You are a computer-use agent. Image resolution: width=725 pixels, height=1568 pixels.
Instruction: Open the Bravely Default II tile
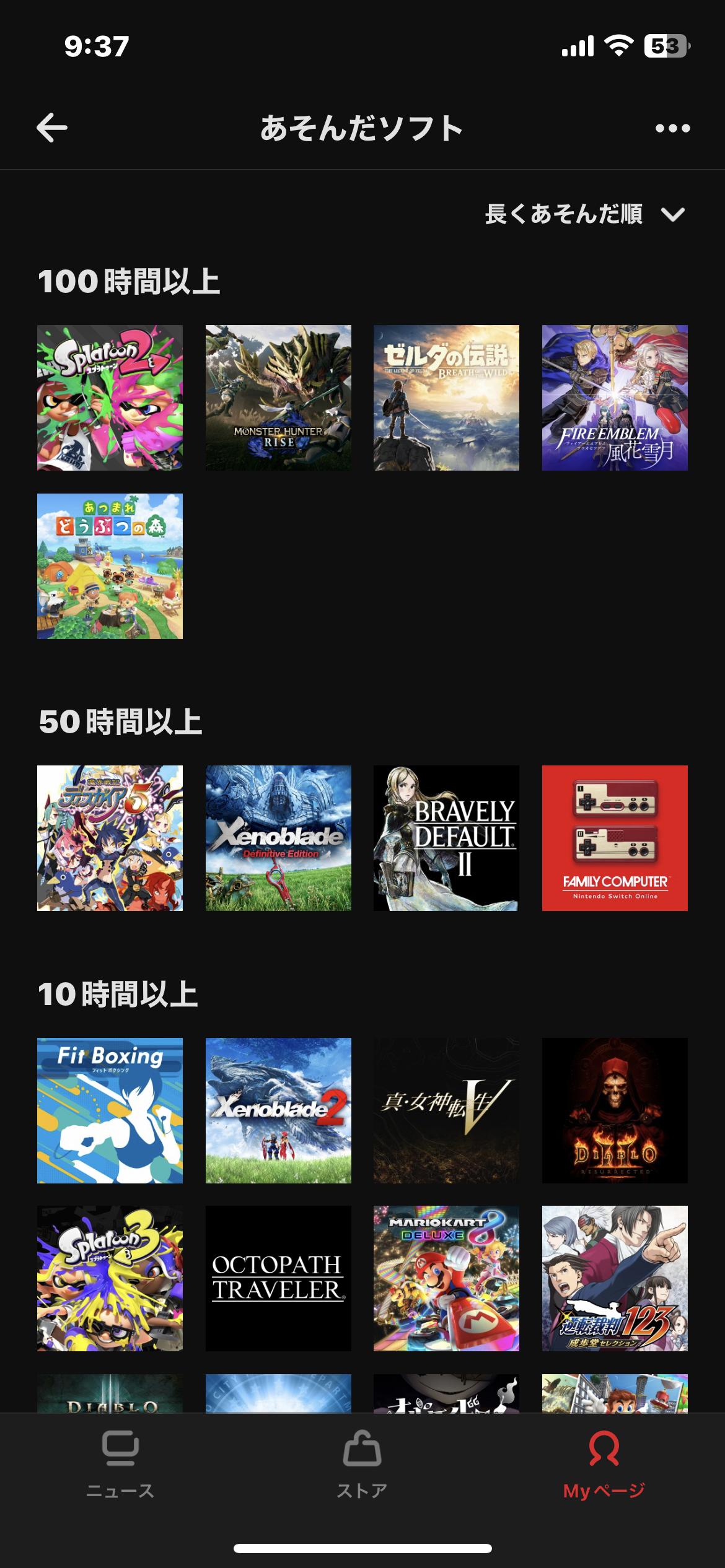(x=446, y=838)
